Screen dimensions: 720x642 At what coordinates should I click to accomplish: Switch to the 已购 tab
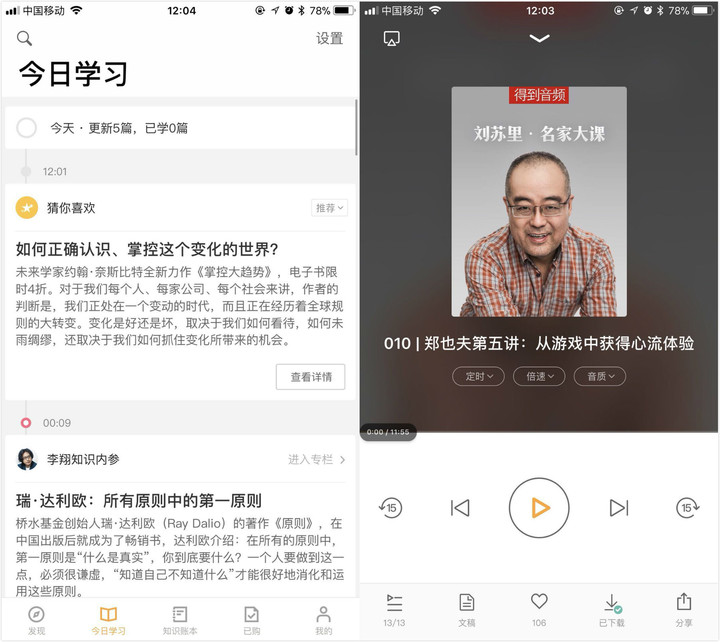[251, 619]
